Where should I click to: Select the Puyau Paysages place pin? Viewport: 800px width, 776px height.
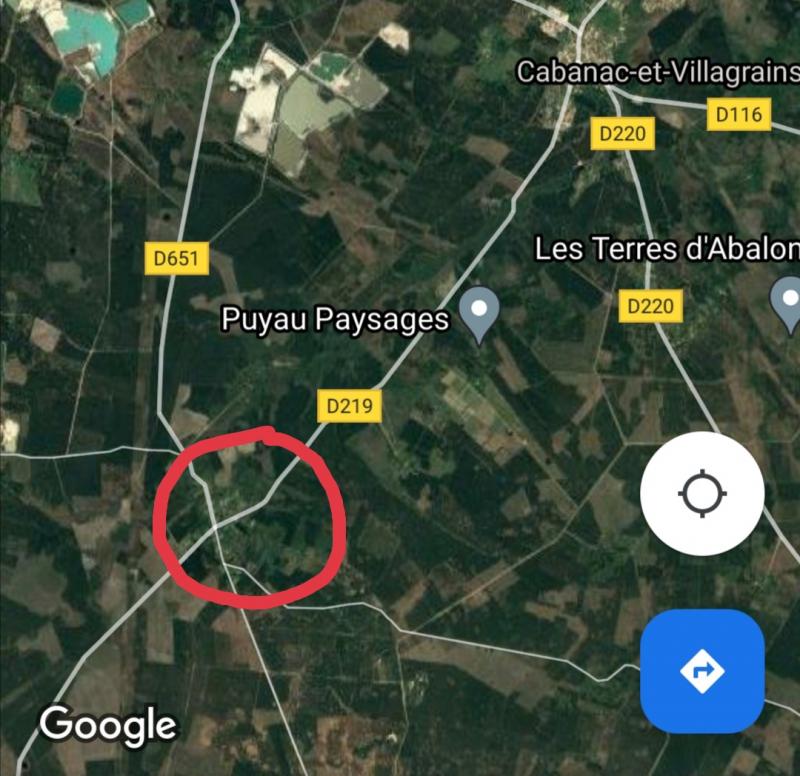[480, 313]
